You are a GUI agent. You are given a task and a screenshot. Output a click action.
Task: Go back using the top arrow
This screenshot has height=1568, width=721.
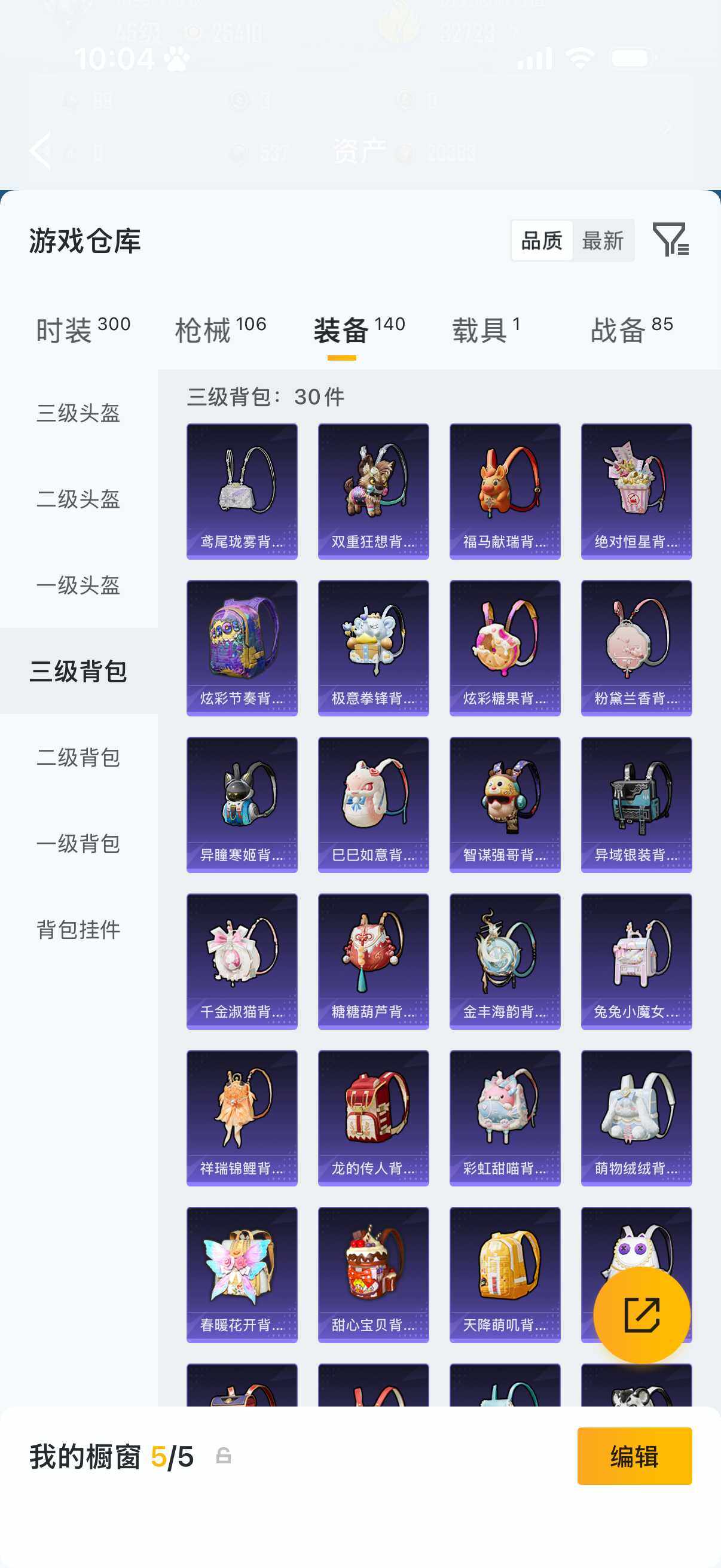tap(40, 150)
